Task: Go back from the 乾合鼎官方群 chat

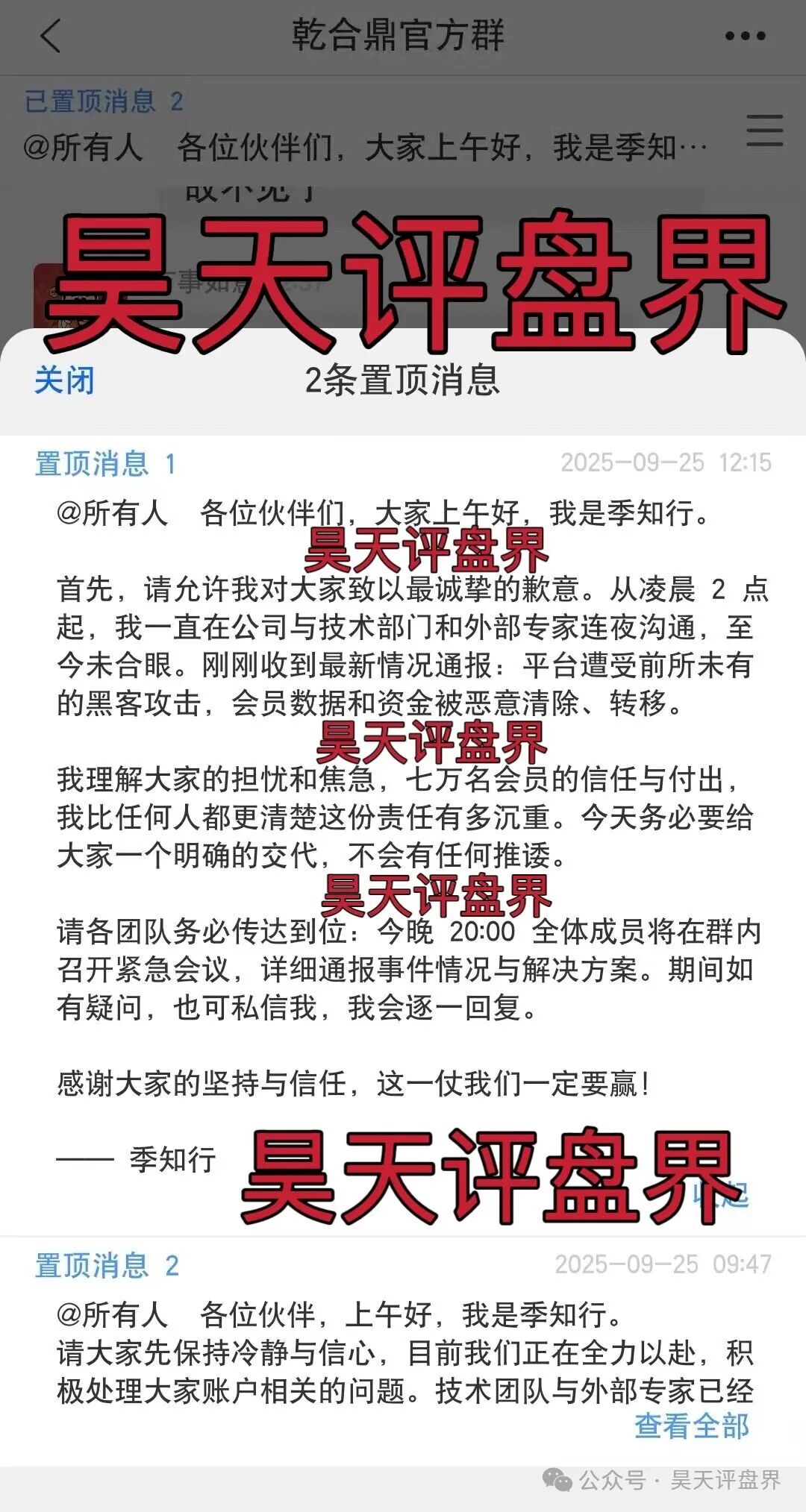Action: pyautogui.click(x=51, y=36)
